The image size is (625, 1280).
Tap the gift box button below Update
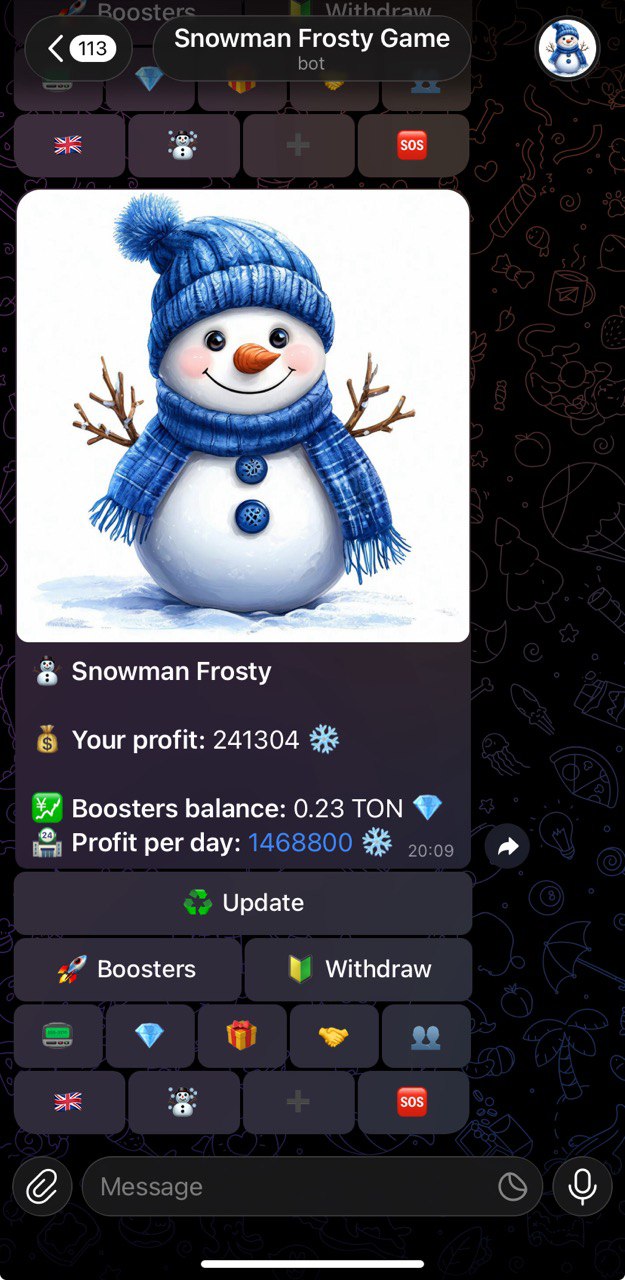[x=242, y=1037]
